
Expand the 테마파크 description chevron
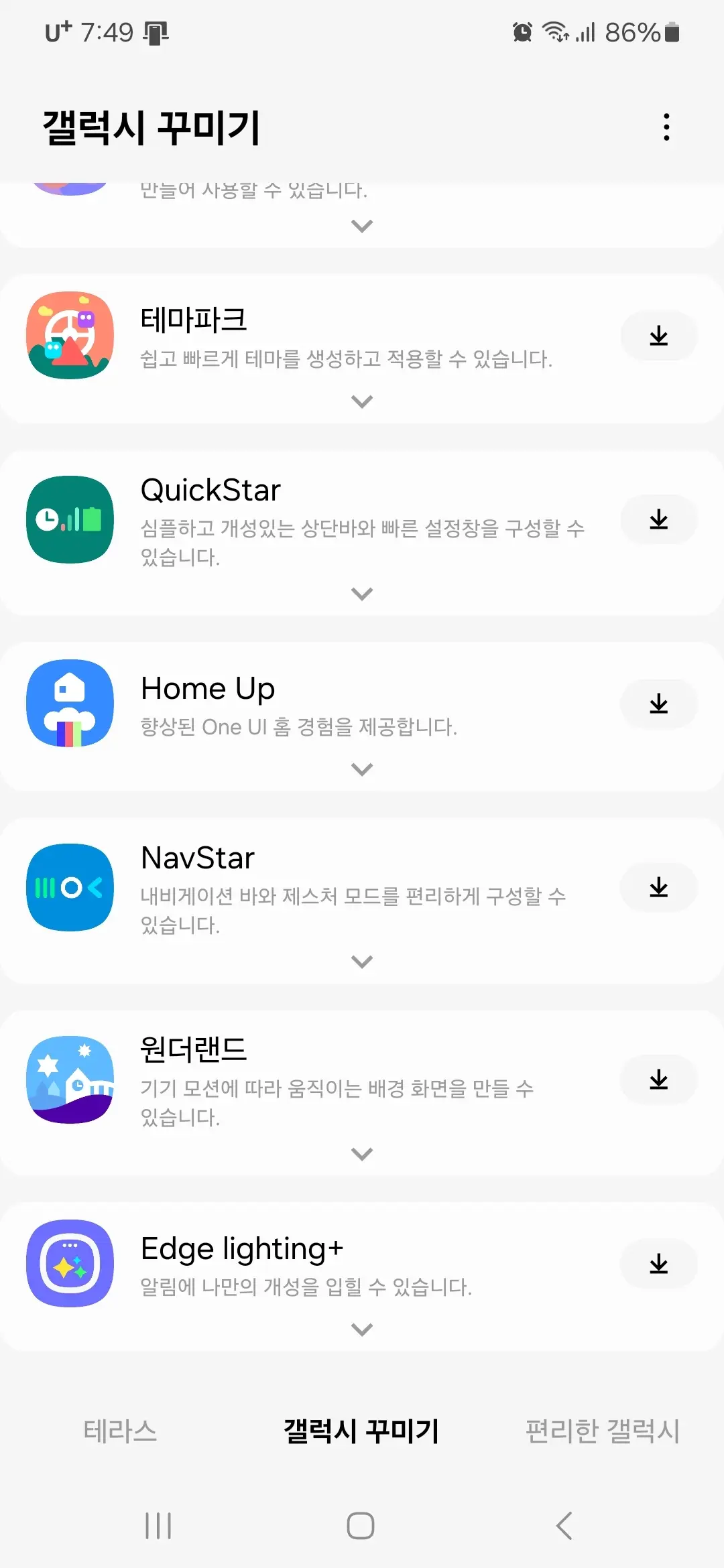361,401
